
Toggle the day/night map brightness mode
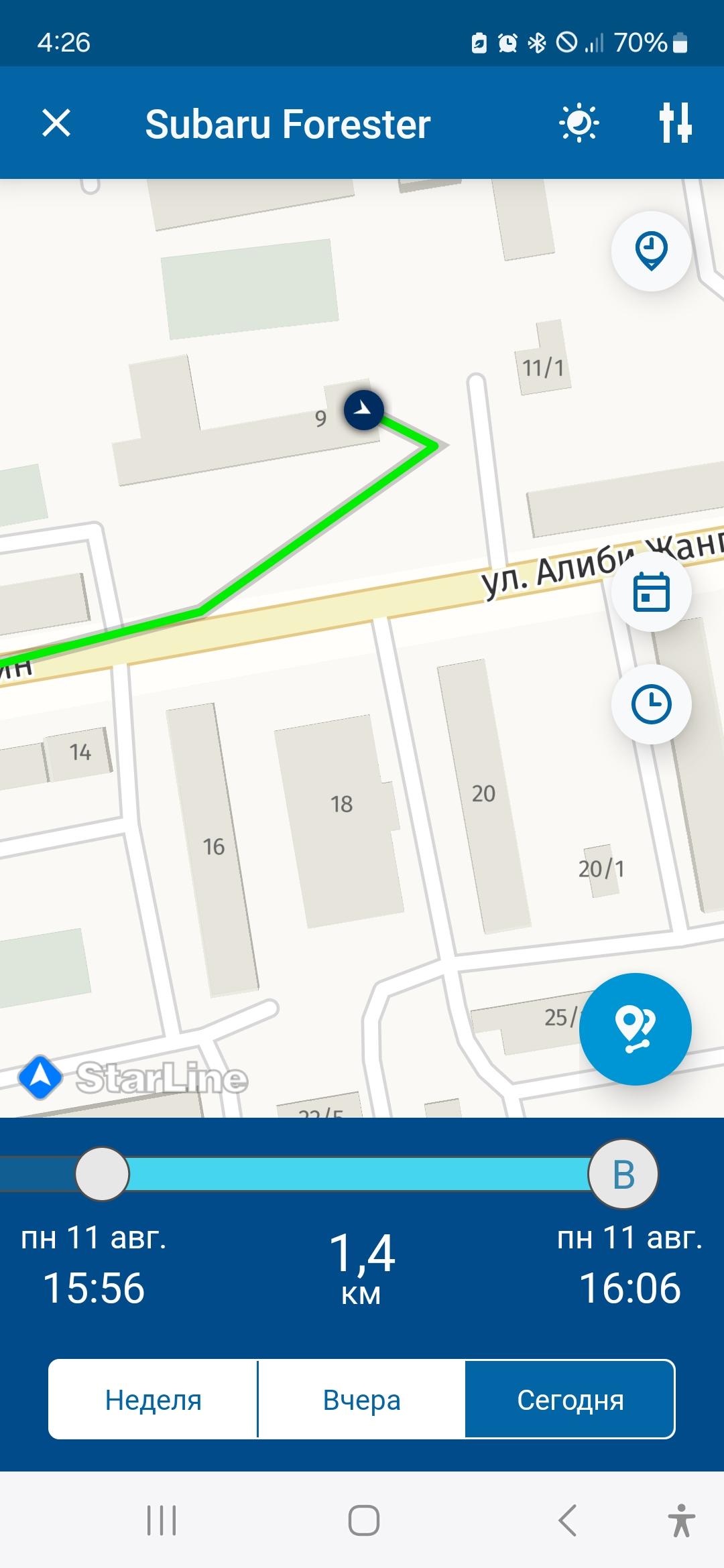579,123
